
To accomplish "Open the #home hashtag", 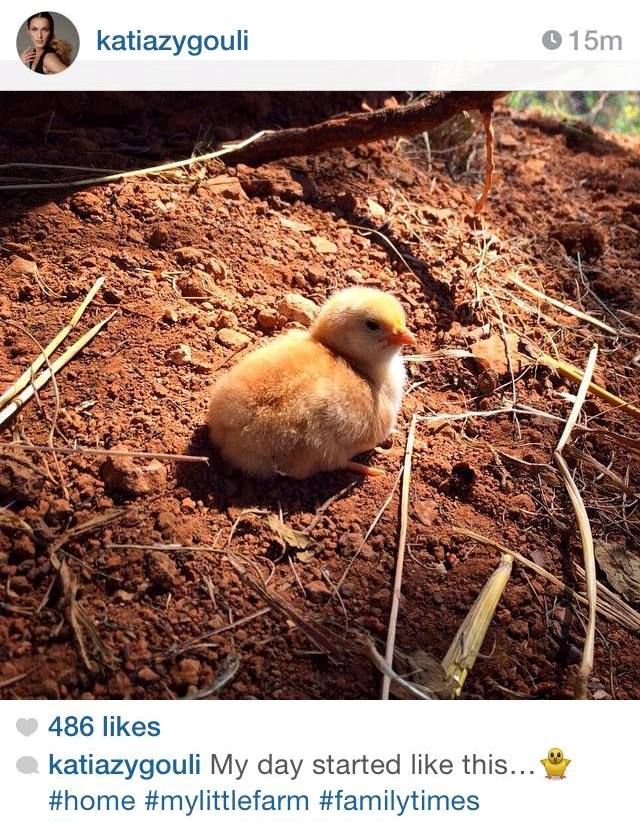I will click(91, 801).
